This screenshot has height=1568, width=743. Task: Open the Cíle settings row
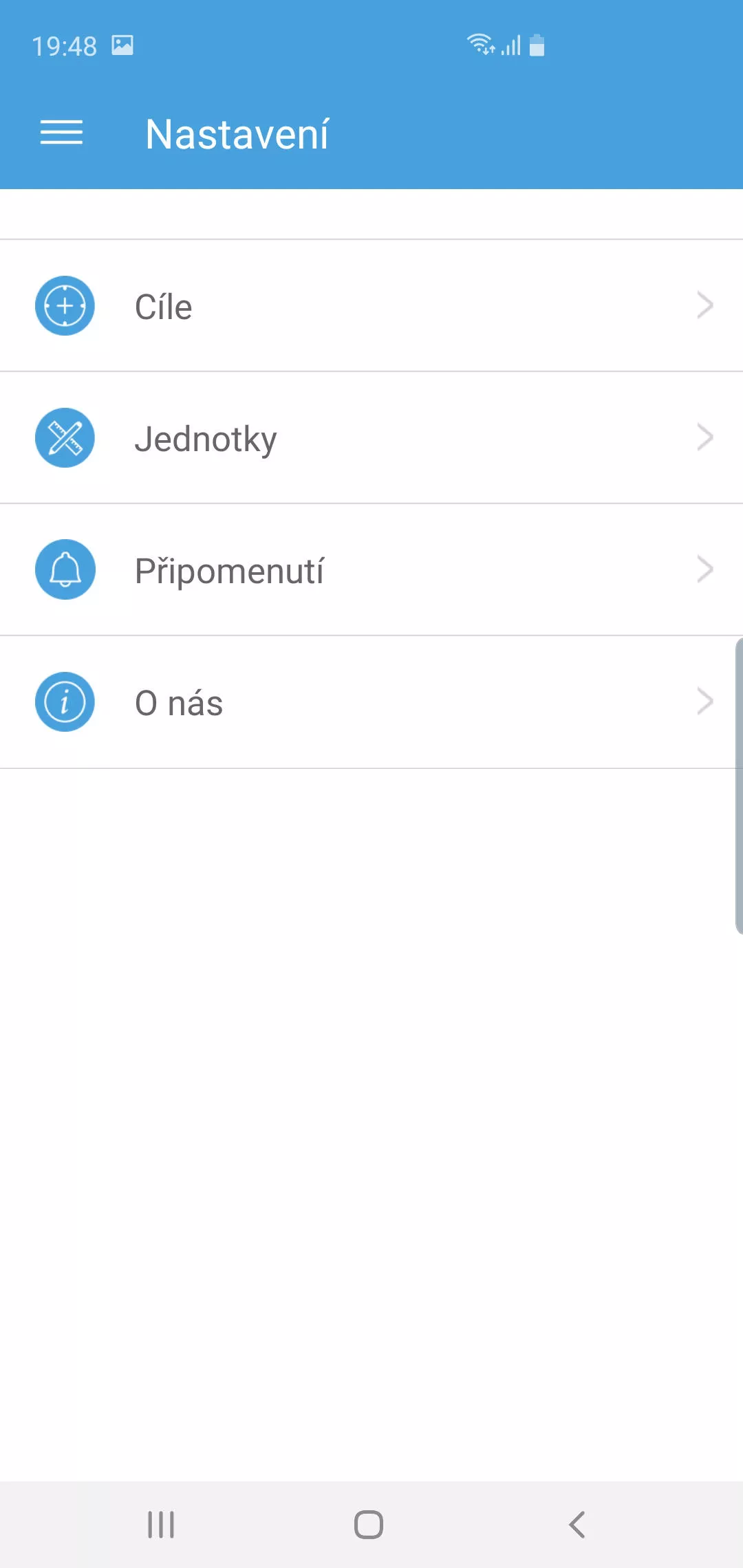(x=371, y=306)
